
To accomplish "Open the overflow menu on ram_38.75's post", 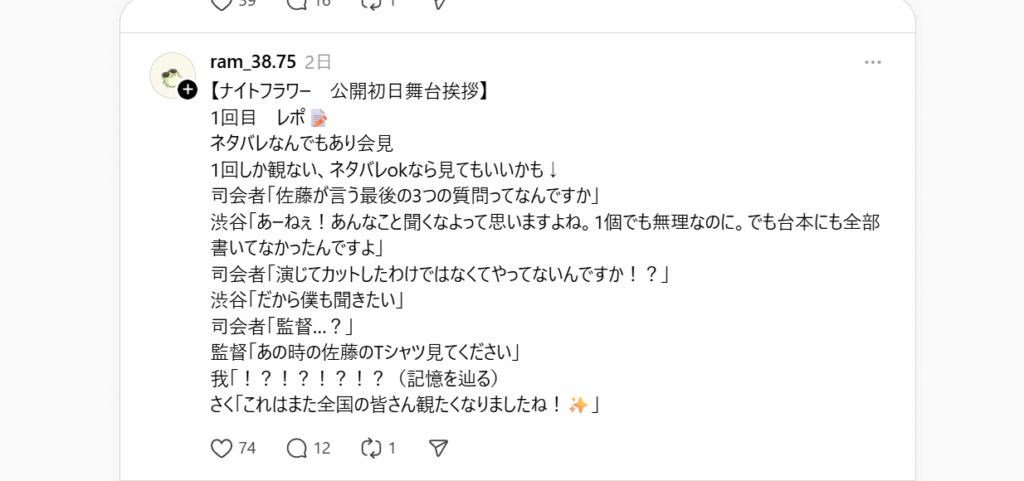I will pos(873,62).
